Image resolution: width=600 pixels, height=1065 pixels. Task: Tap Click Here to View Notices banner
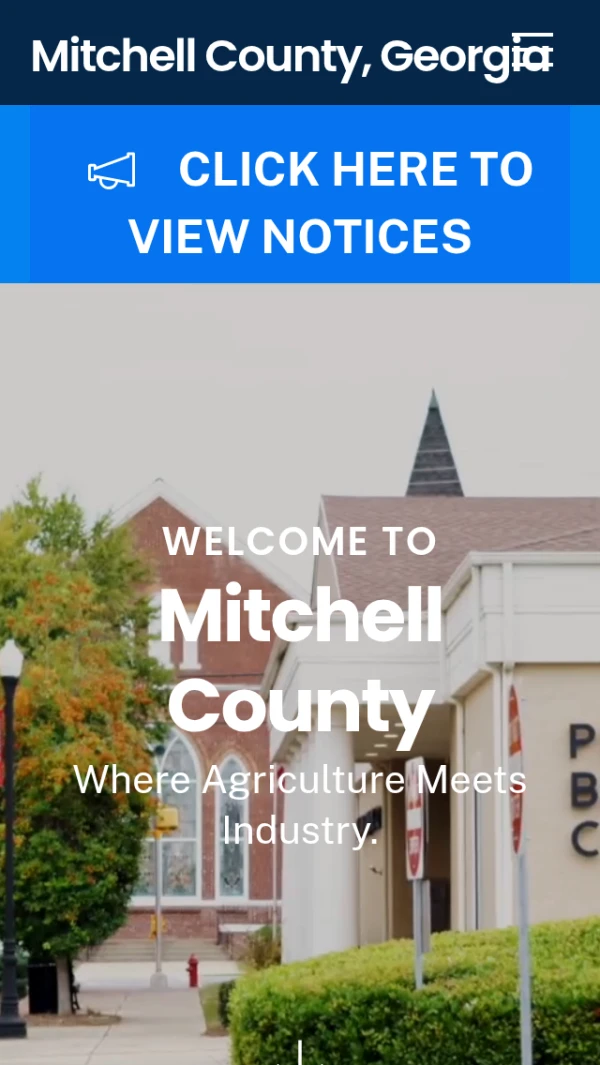coord(300,201)
